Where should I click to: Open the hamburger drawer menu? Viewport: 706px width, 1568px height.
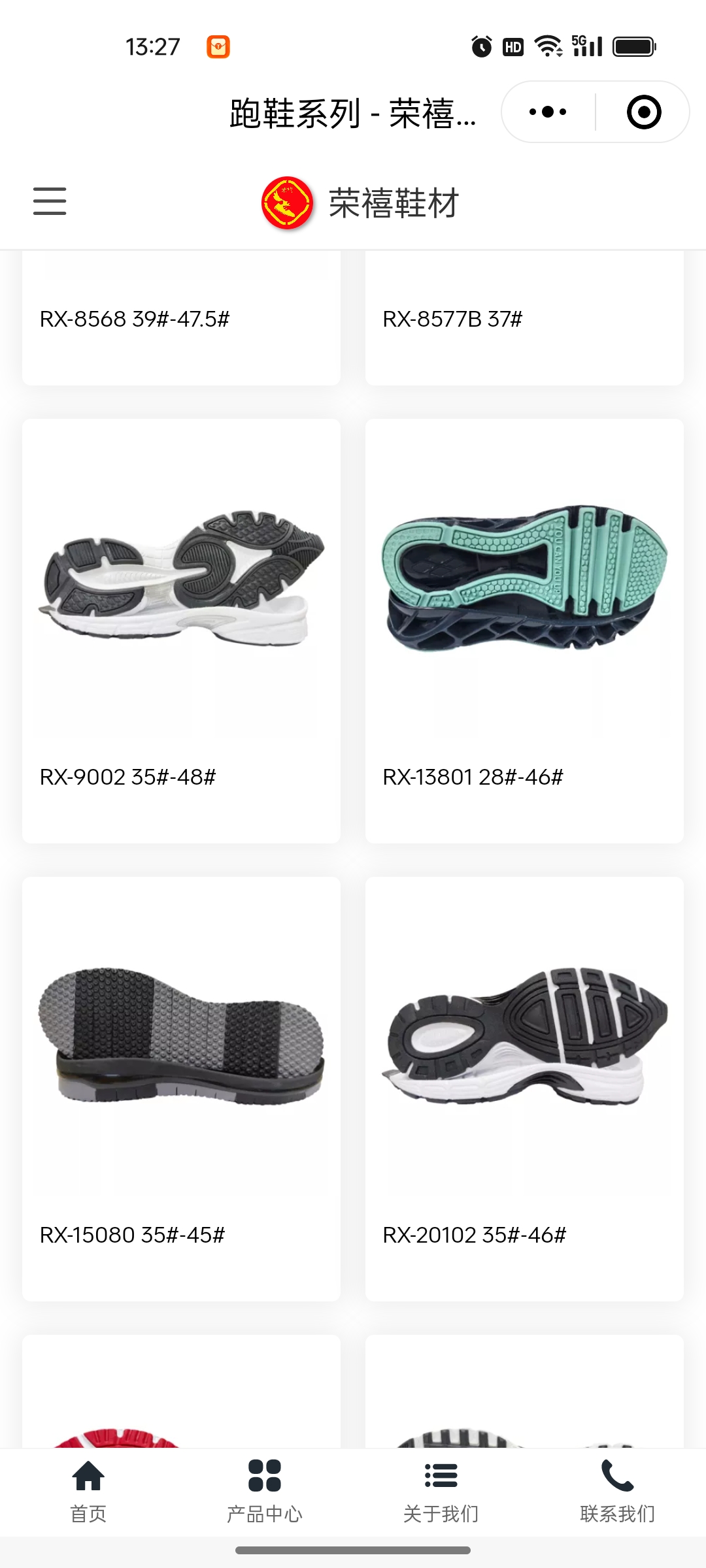click(x=50, y=201)
